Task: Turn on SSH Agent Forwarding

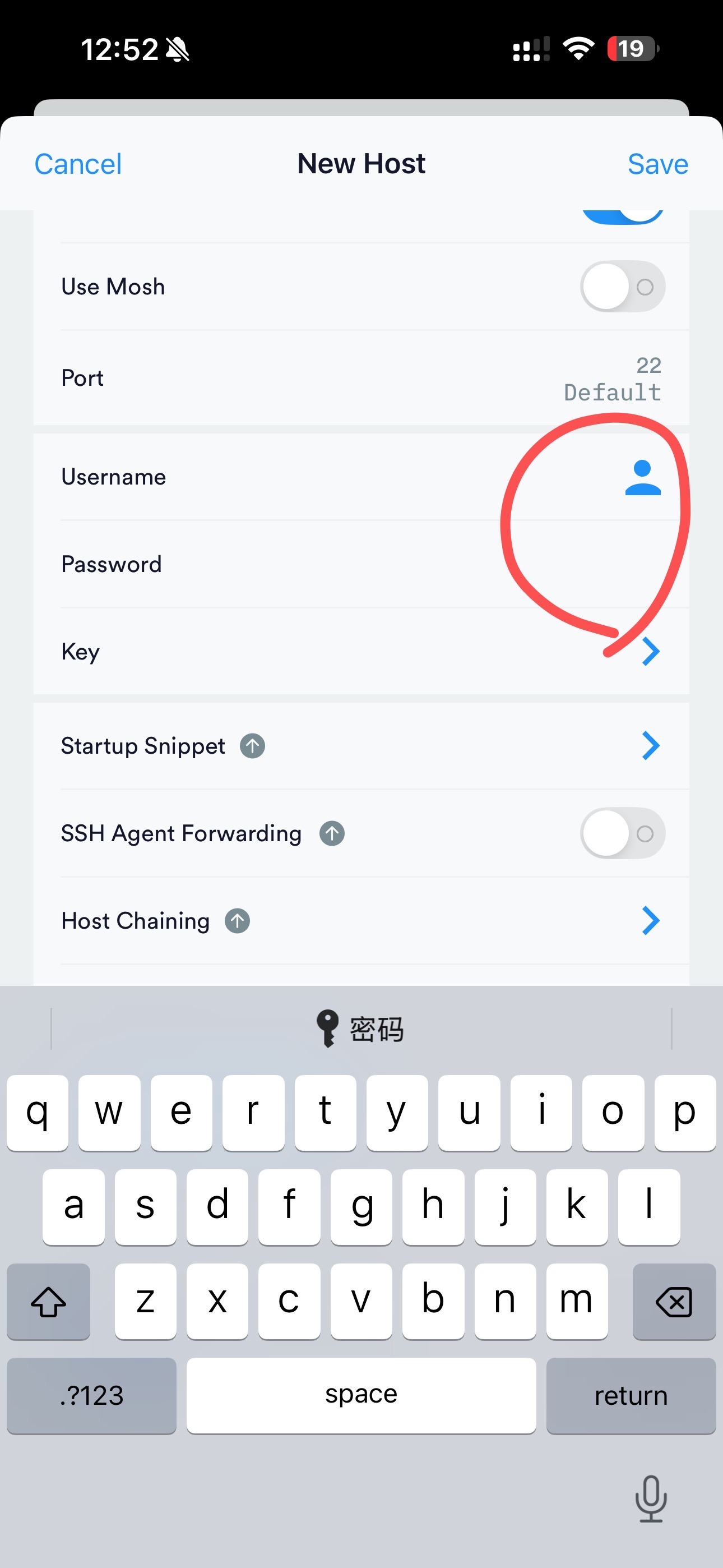Action: 622,833
